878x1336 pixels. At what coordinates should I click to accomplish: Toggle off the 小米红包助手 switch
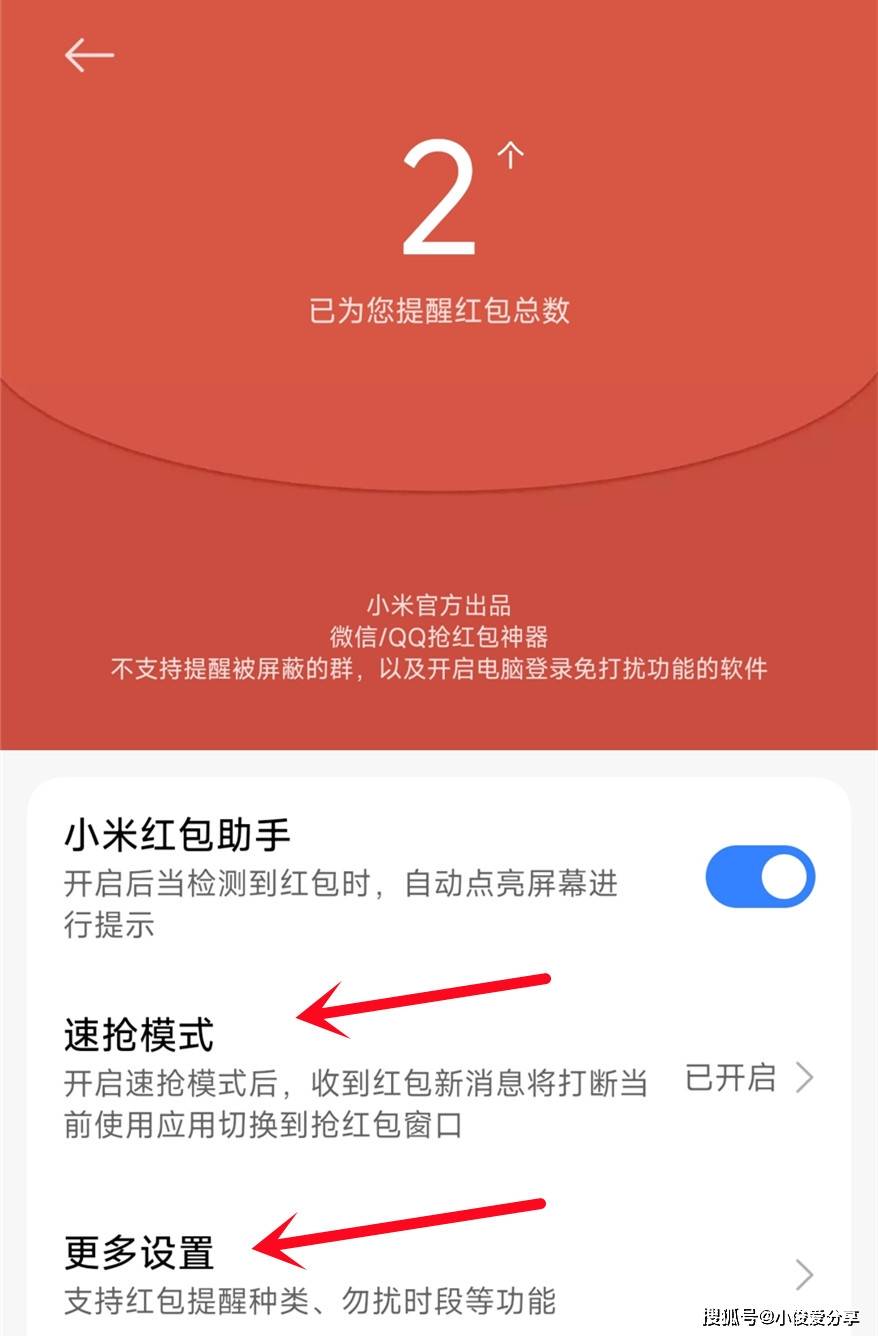[x=760, y=878]
